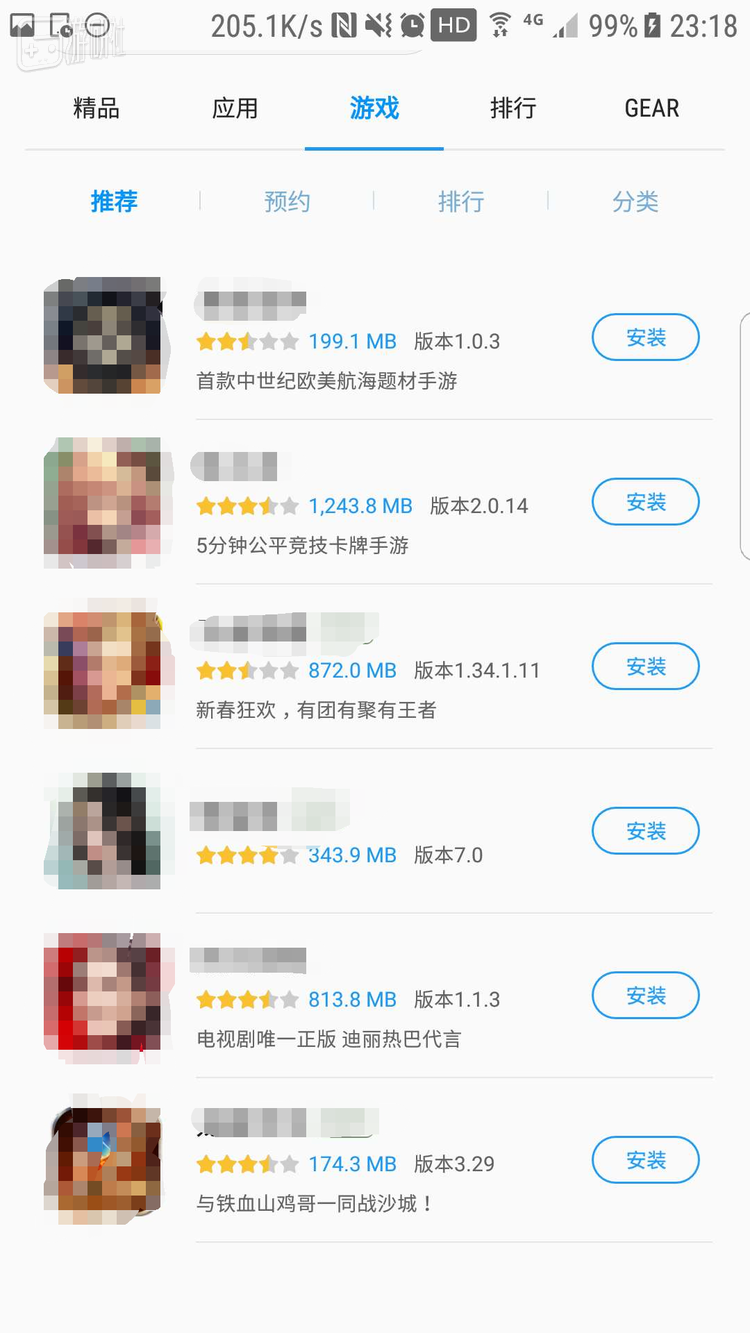Switch to the 应用 tab
The height and width of the screenshot is (1333, 750).
pyautogui.click(x=235, y=108)
